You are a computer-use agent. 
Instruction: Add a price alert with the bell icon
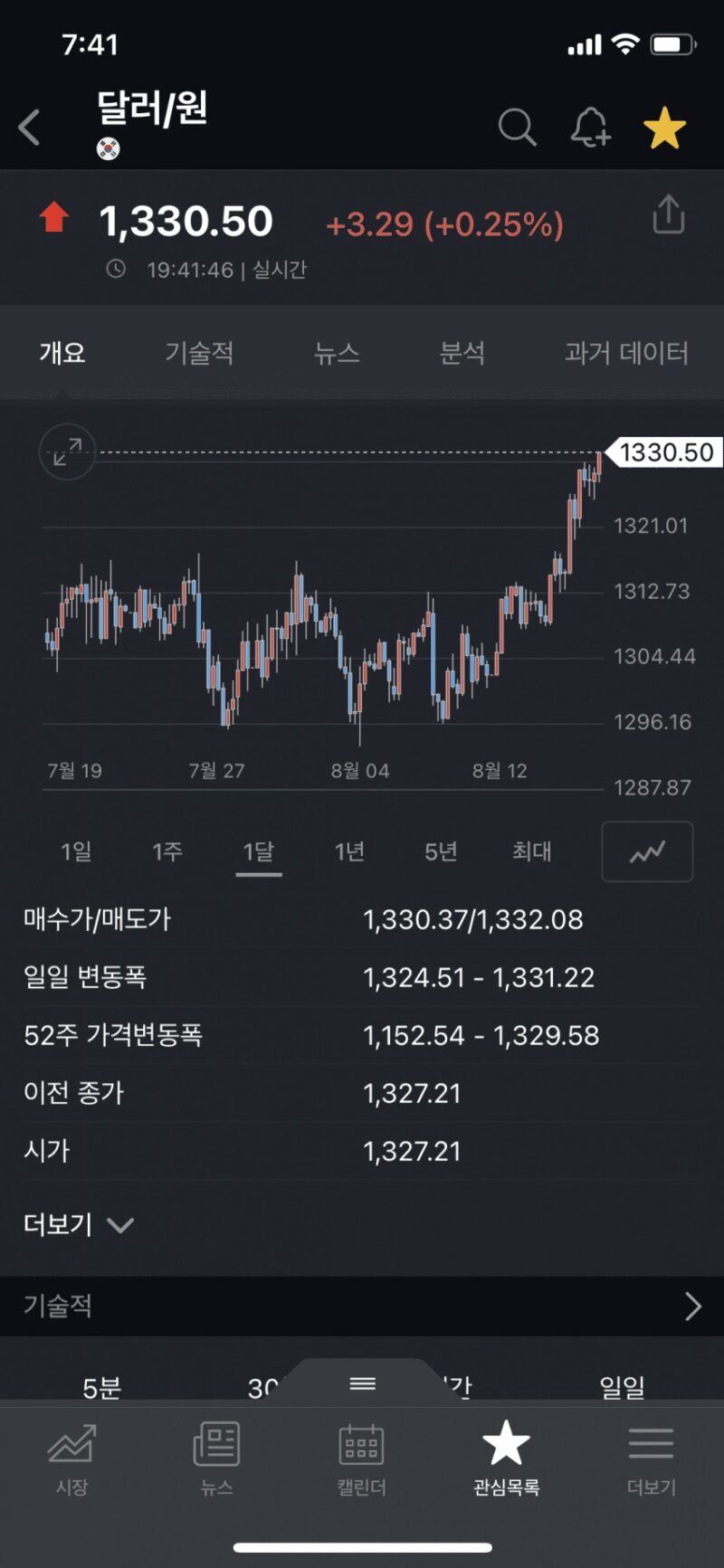(x=590, y=128)
